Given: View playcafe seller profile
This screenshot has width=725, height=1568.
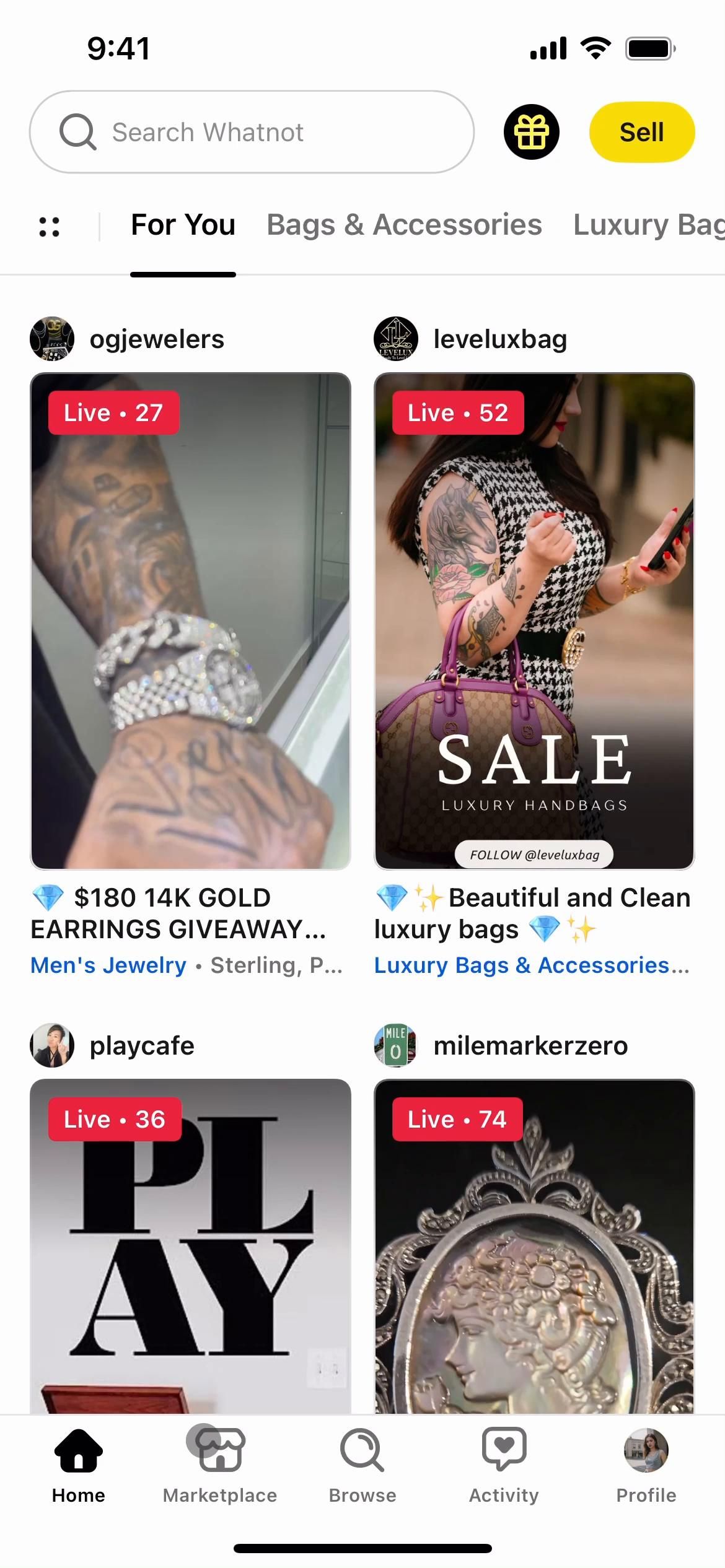Looking at the screenshot, I should (x=141, y=1046).
